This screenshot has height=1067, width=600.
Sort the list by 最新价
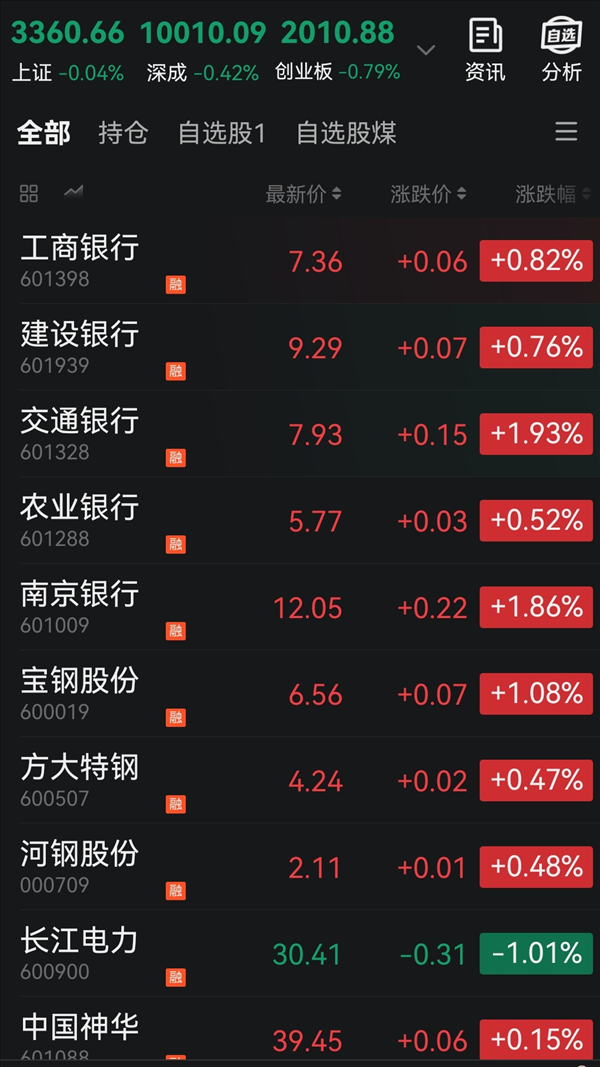(x=303, y=195)
